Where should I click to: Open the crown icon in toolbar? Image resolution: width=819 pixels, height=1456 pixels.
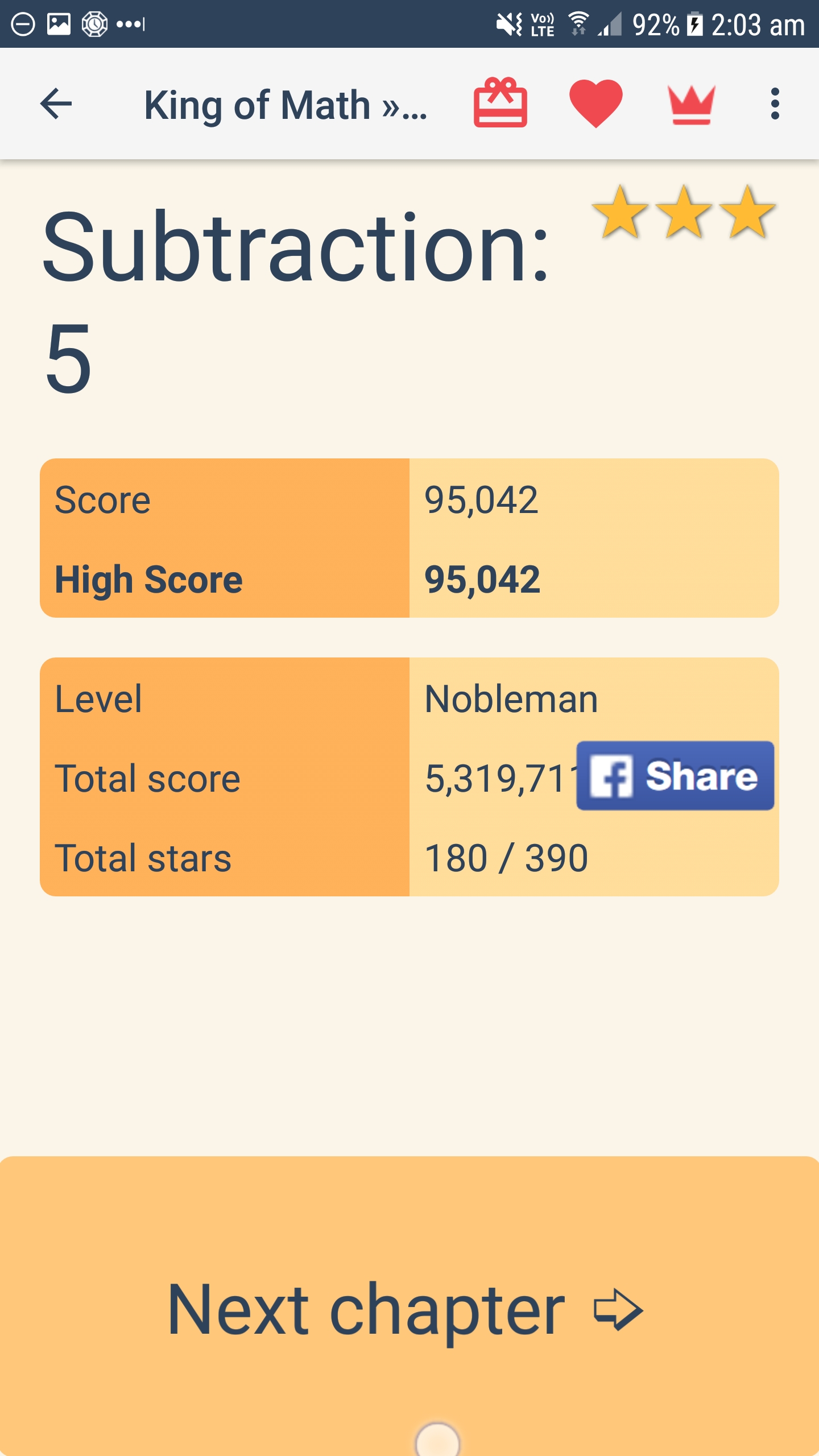tap(691, 105)
